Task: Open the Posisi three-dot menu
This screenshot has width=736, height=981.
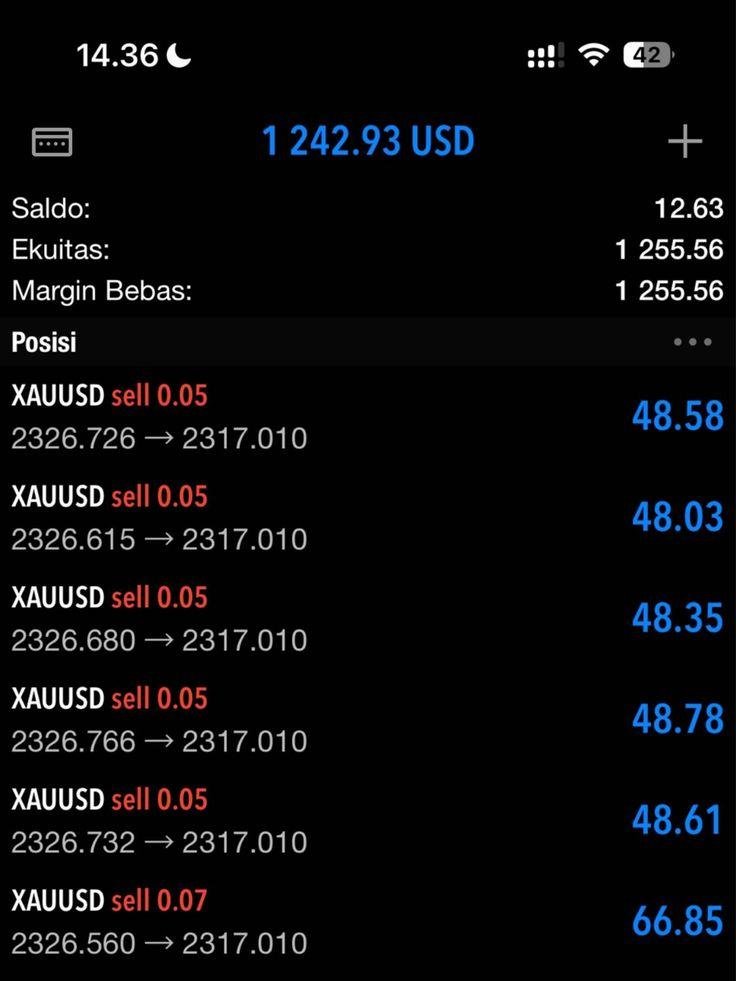Action: point(693,342)
